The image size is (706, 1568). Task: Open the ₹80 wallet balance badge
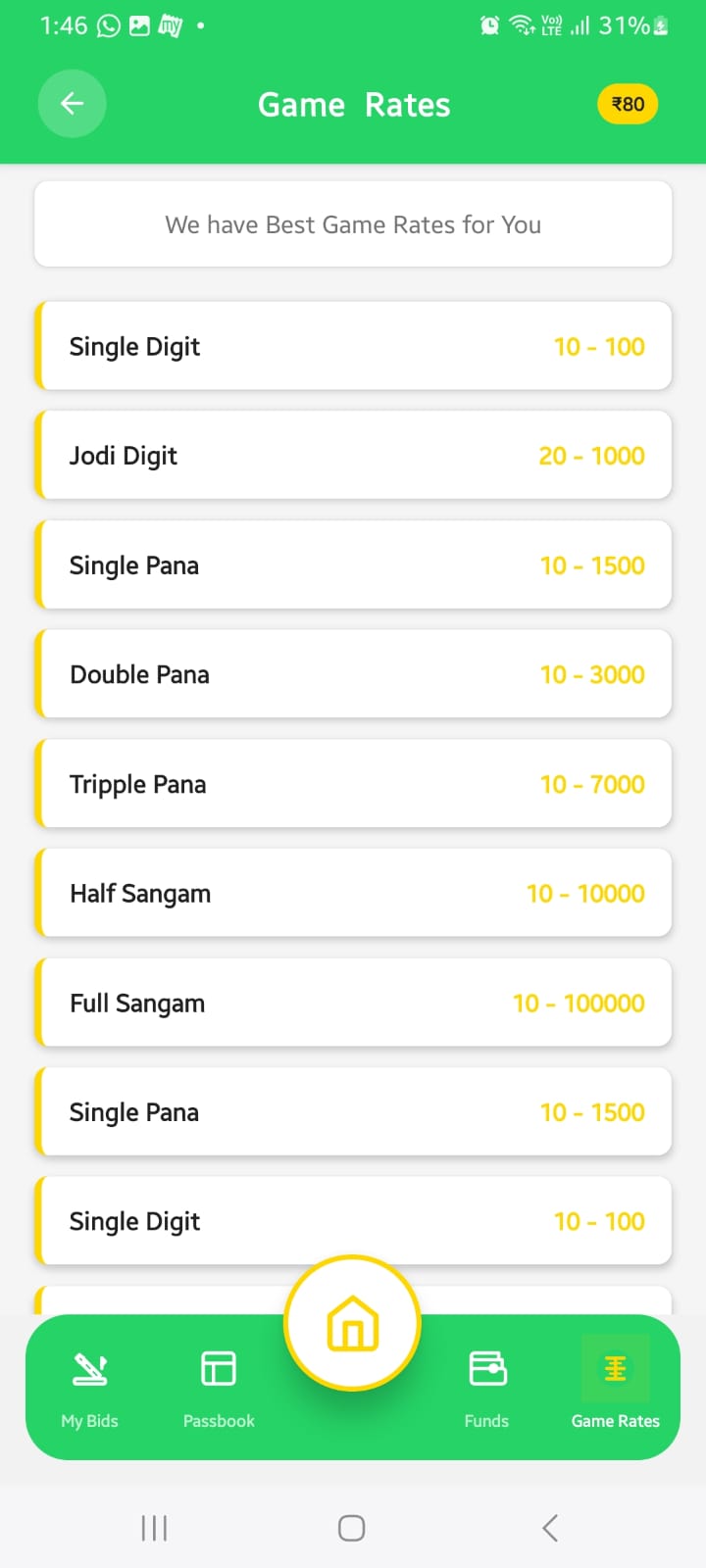pos(628,104)
